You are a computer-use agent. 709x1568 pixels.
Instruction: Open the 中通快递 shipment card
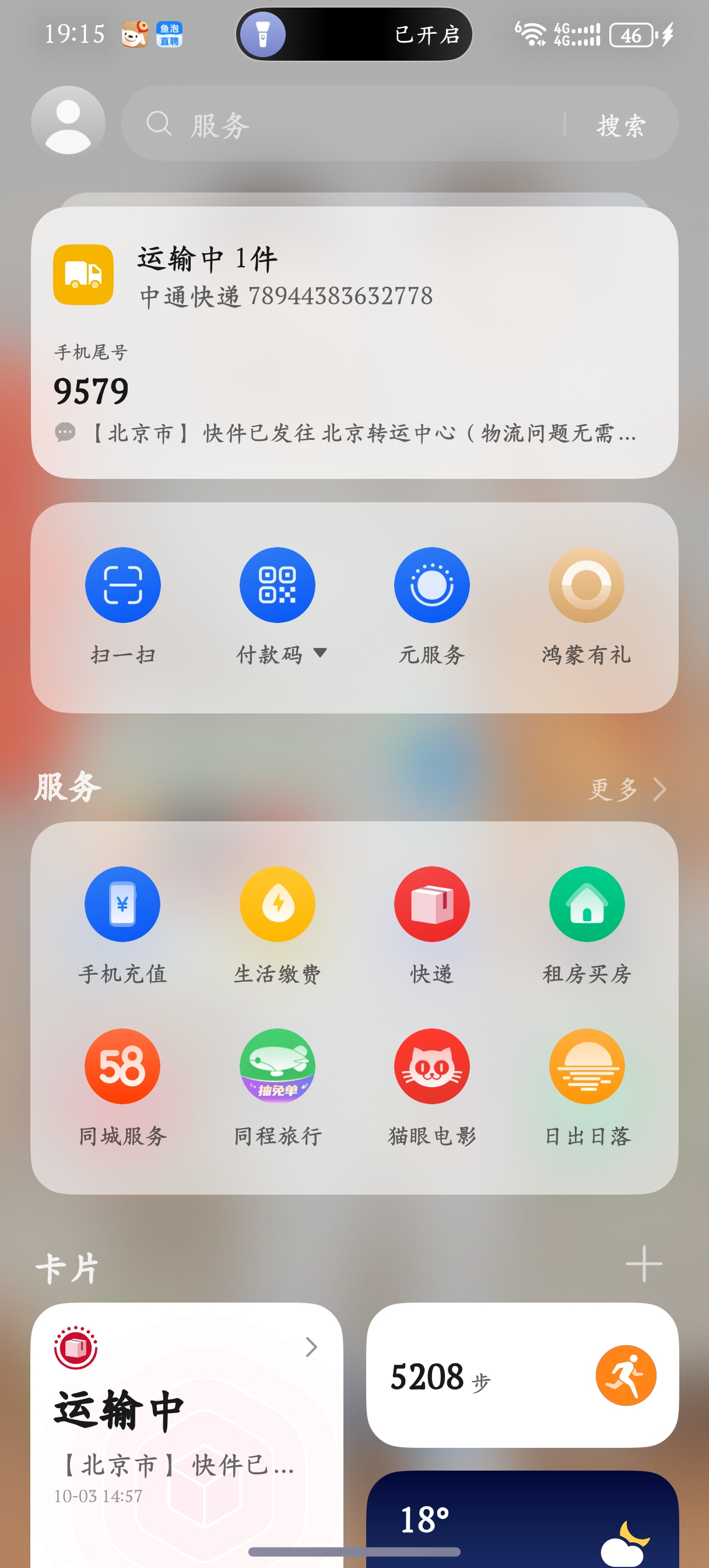click(x=354, y=342)
